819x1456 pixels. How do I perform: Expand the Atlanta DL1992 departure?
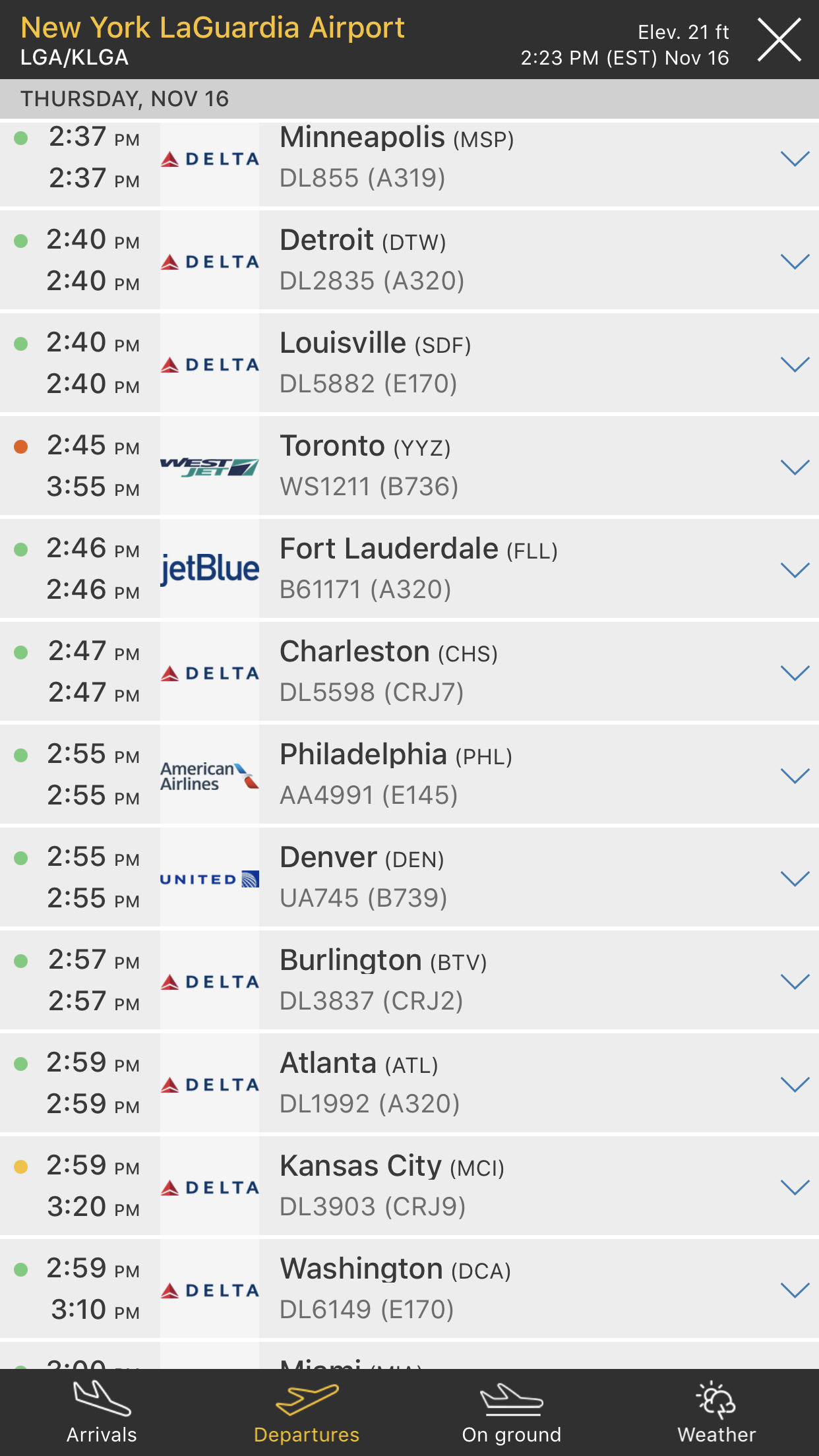tap(795, 1085)
